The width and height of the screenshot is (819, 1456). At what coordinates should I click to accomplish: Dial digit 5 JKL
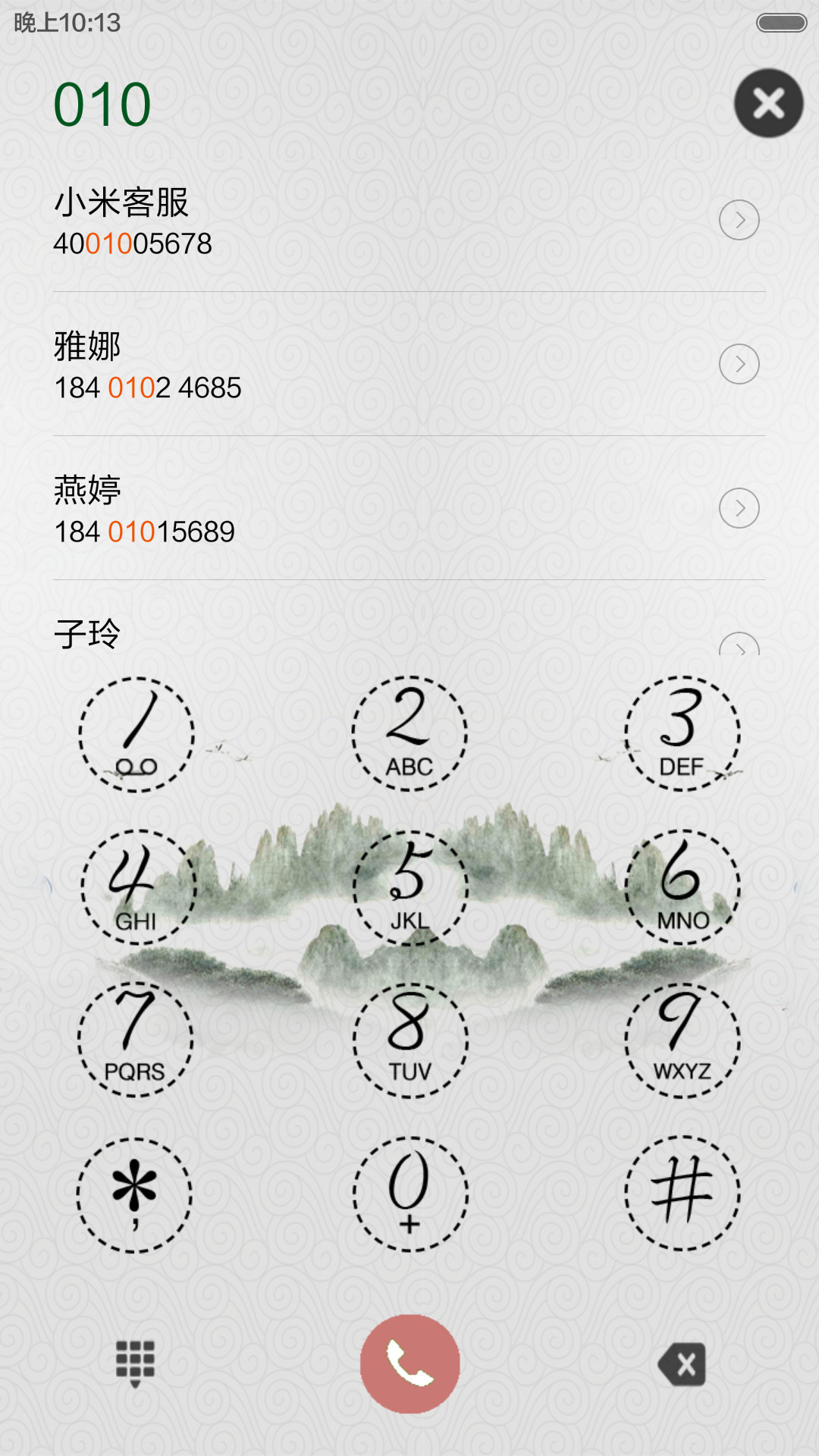(410, 888)
